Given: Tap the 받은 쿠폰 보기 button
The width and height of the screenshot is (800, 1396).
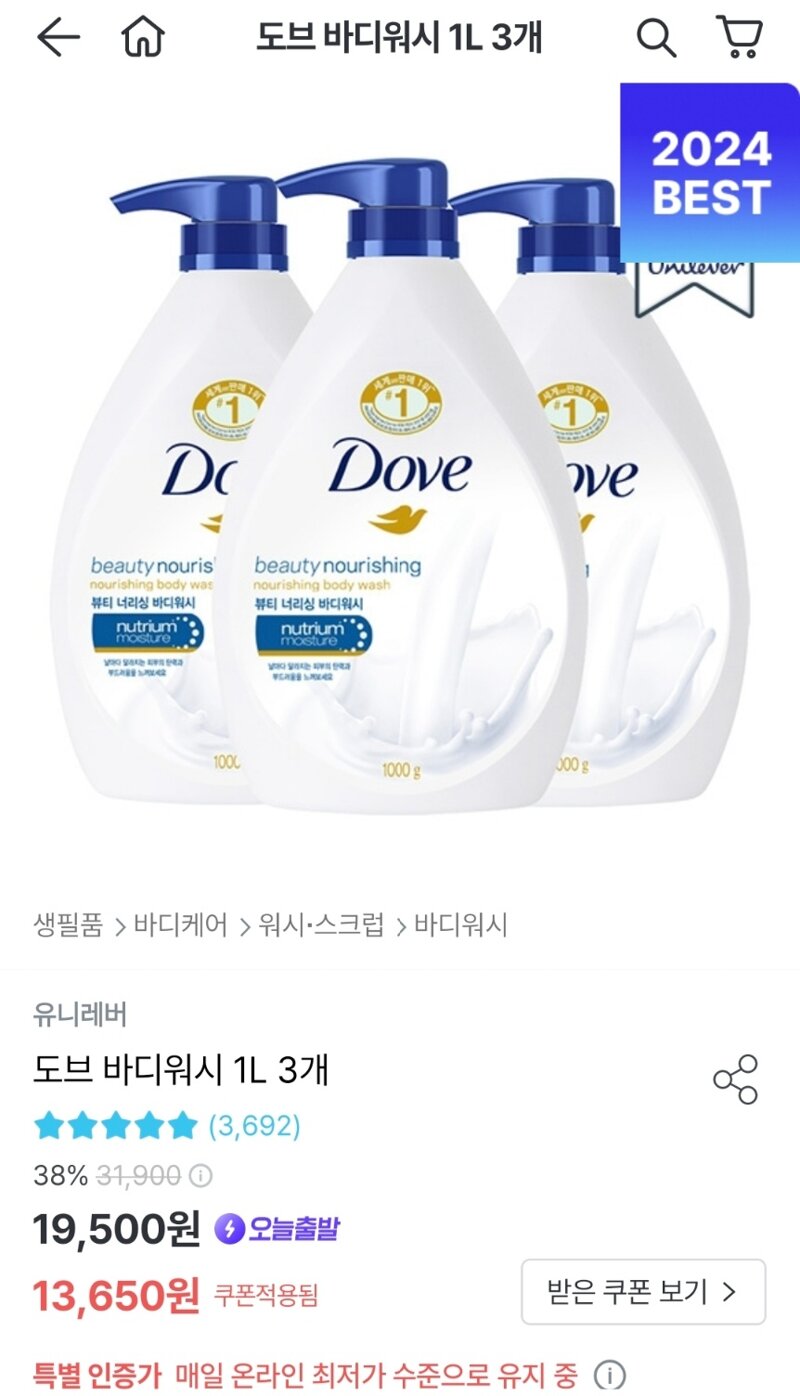Looking at the screenshot, I should coord(642,1291).
